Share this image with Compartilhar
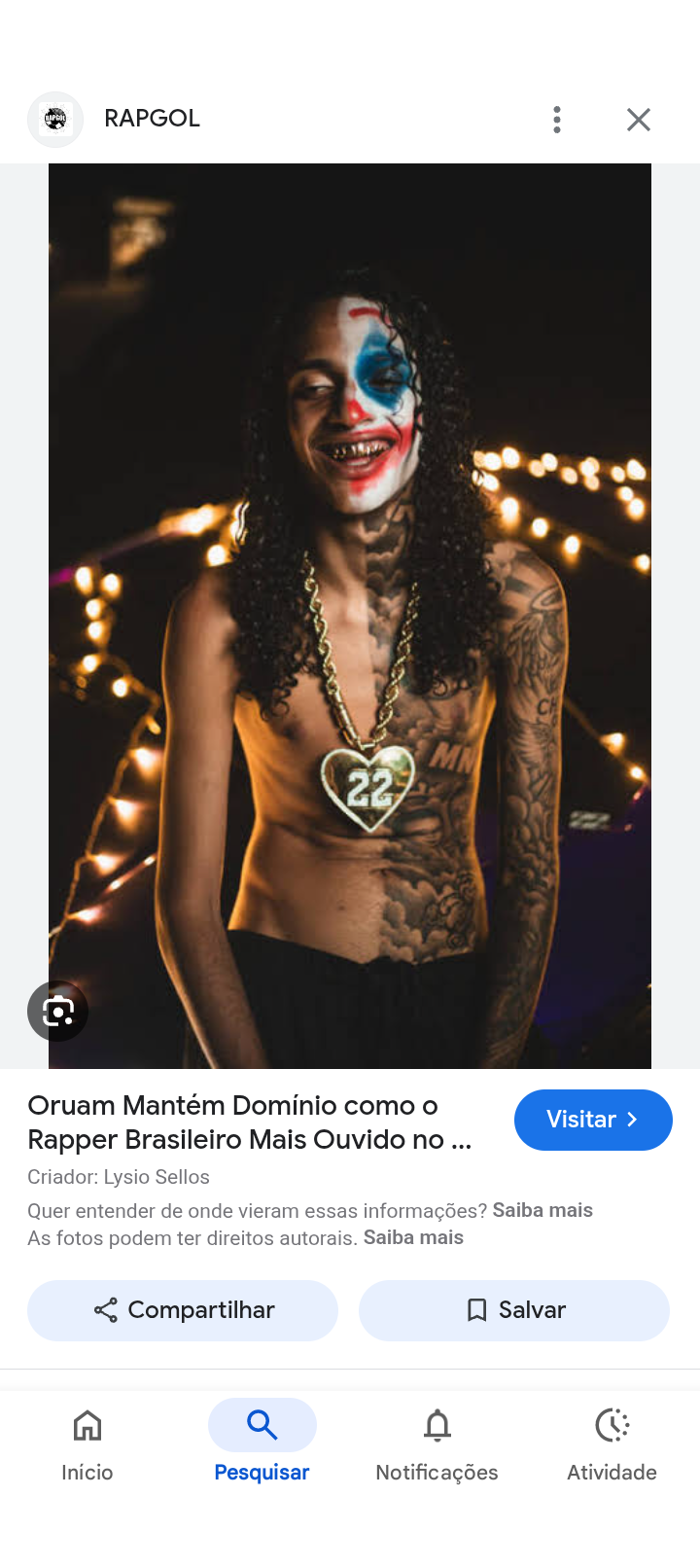 [x=183, y=1310]
